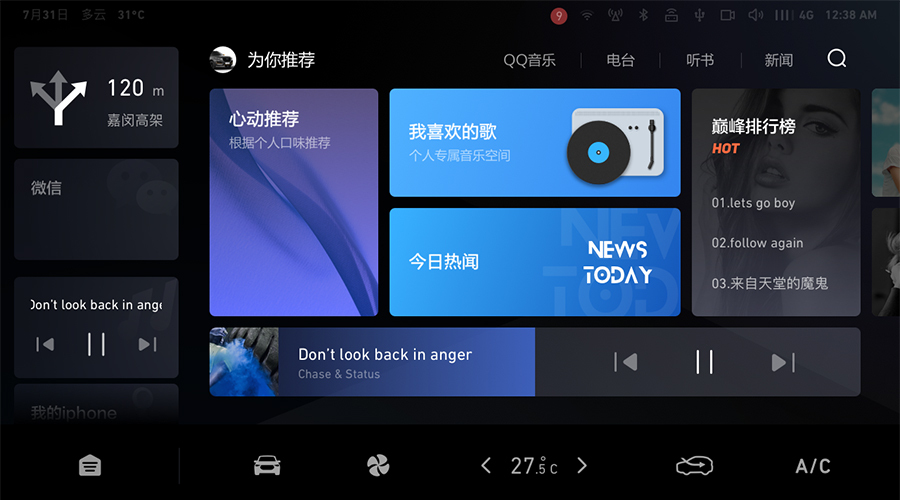Skip to next track in the player bar
The width and height of the screenshot is (900, 500).
coord(783,362)
